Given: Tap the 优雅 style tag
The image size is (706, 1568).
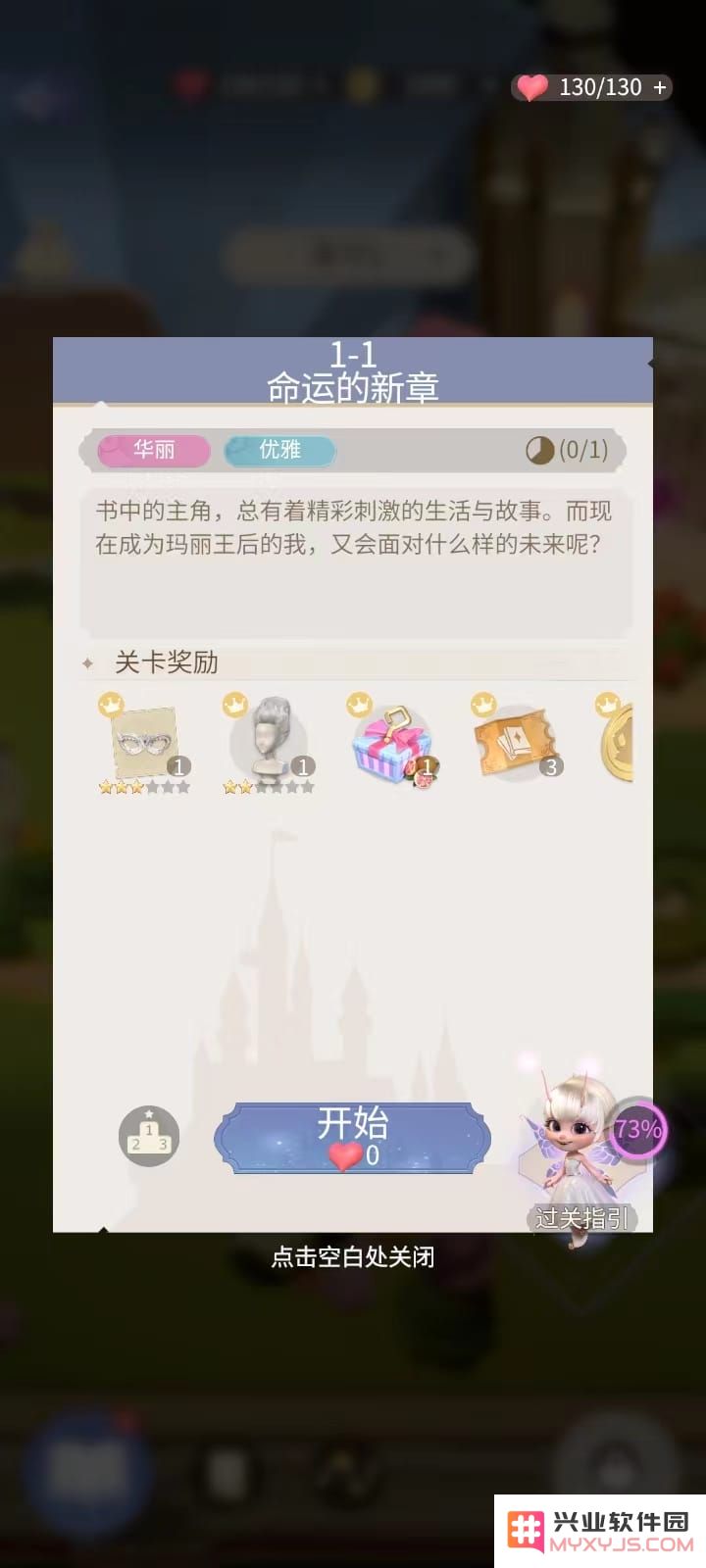Looking at the screenshot, I should coord(279,450).
